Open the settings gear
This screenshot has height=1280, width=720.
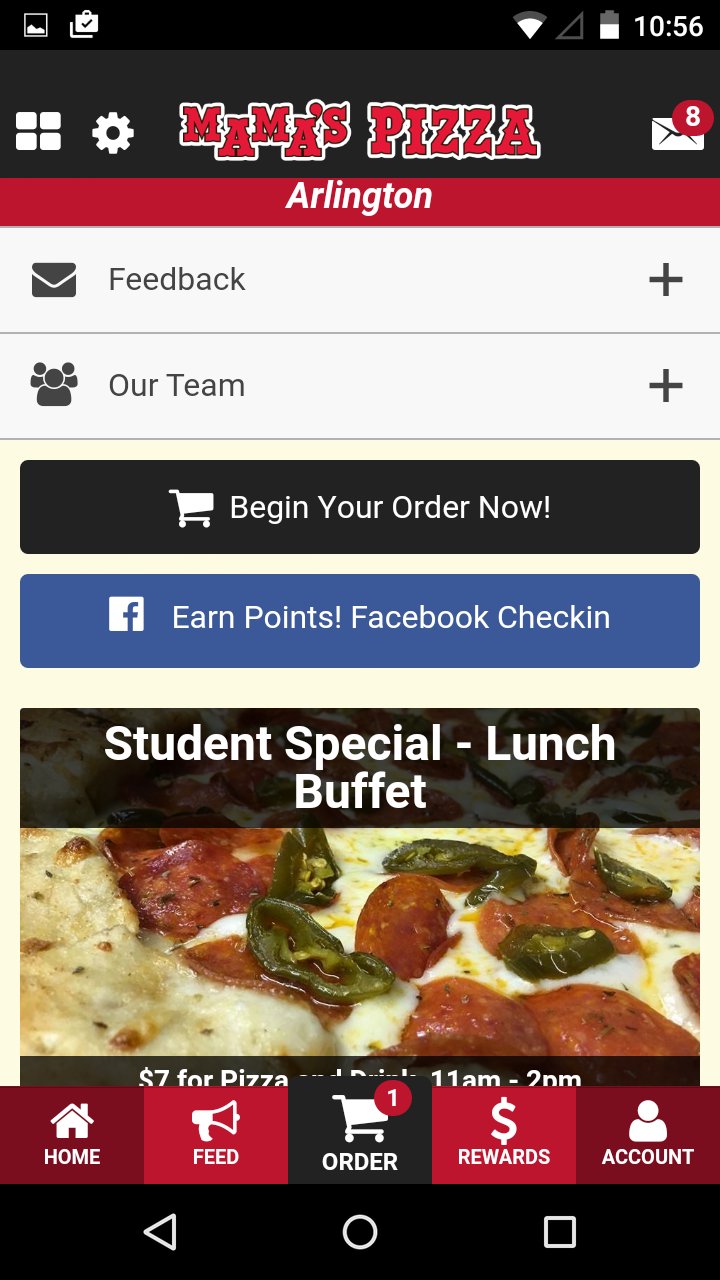pos(113,132)
